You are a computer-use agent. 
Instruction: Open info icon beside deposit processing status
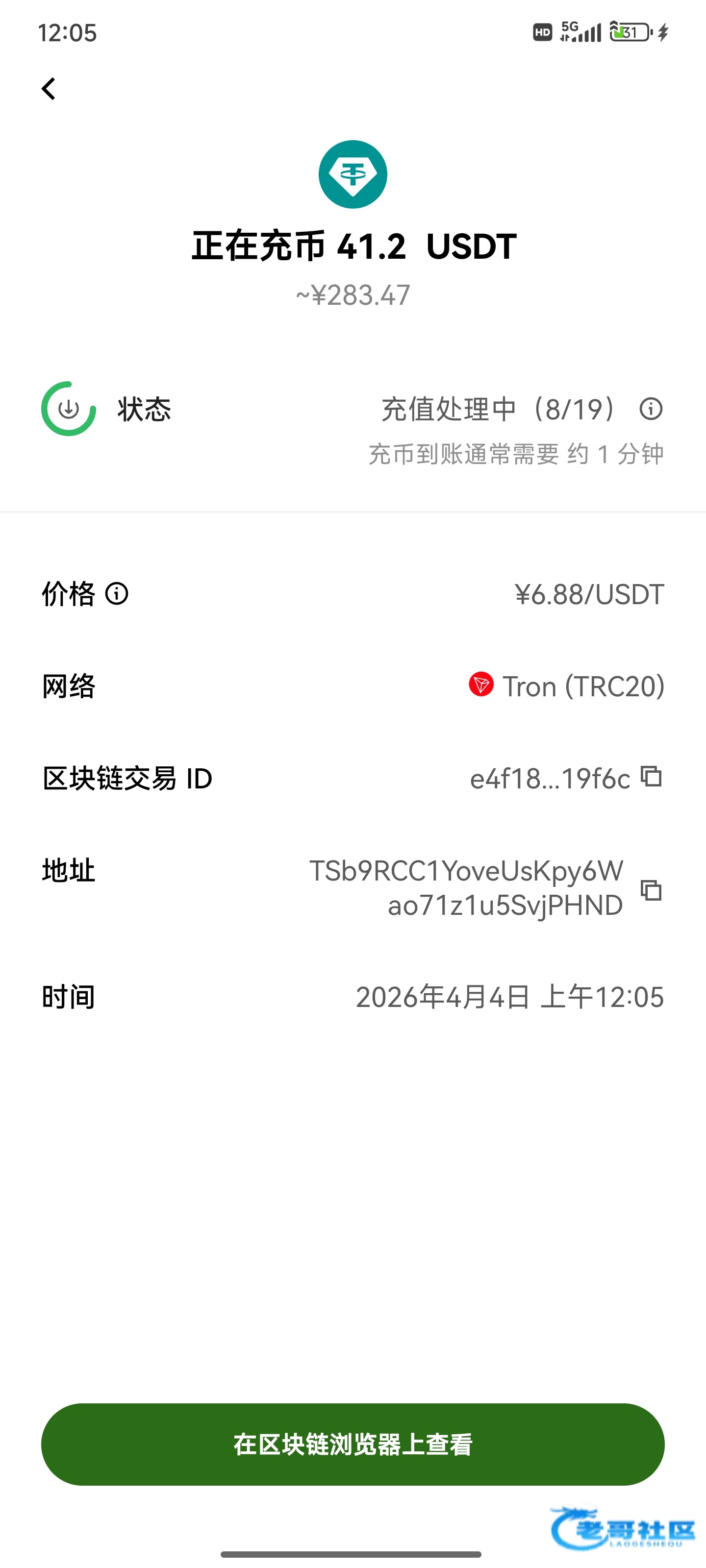pos(651,409)
